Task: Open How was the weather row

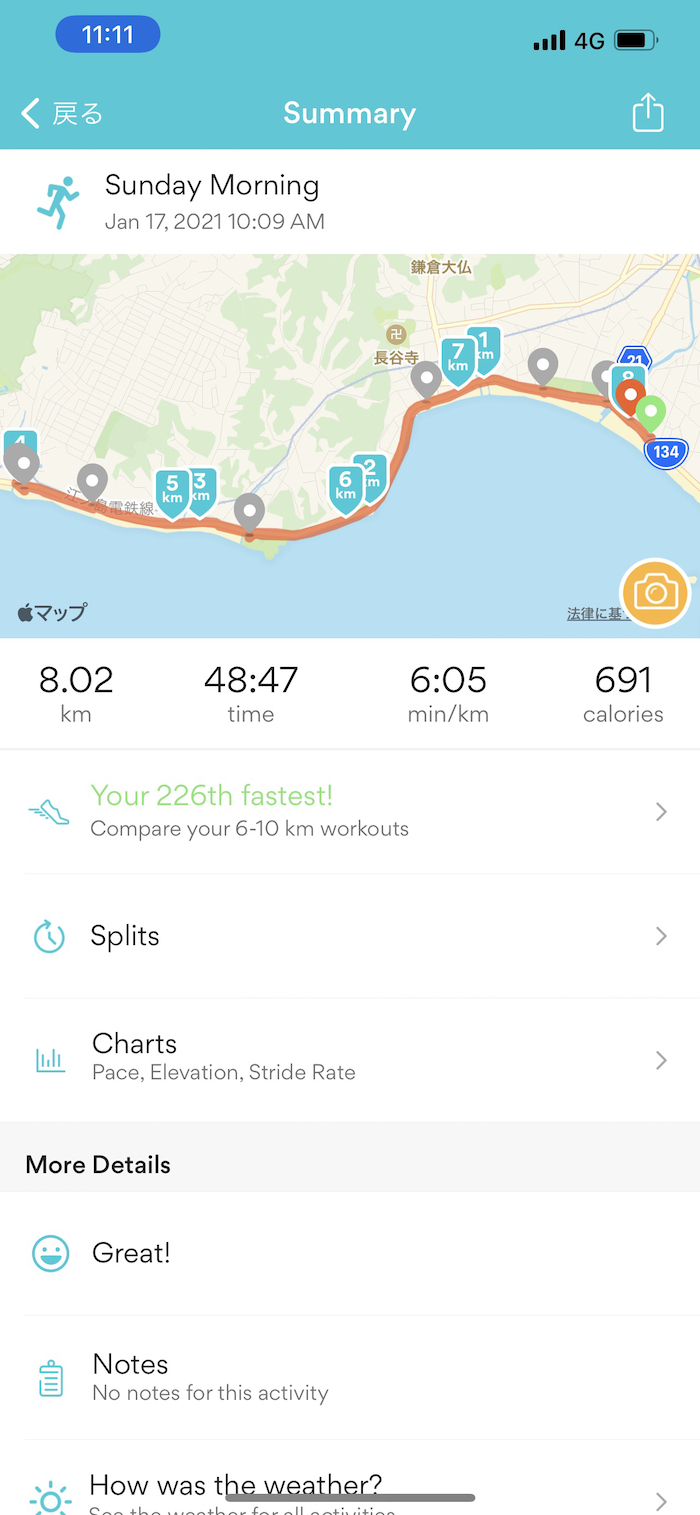Action: pyautogui.click(x=350, y=1492)
